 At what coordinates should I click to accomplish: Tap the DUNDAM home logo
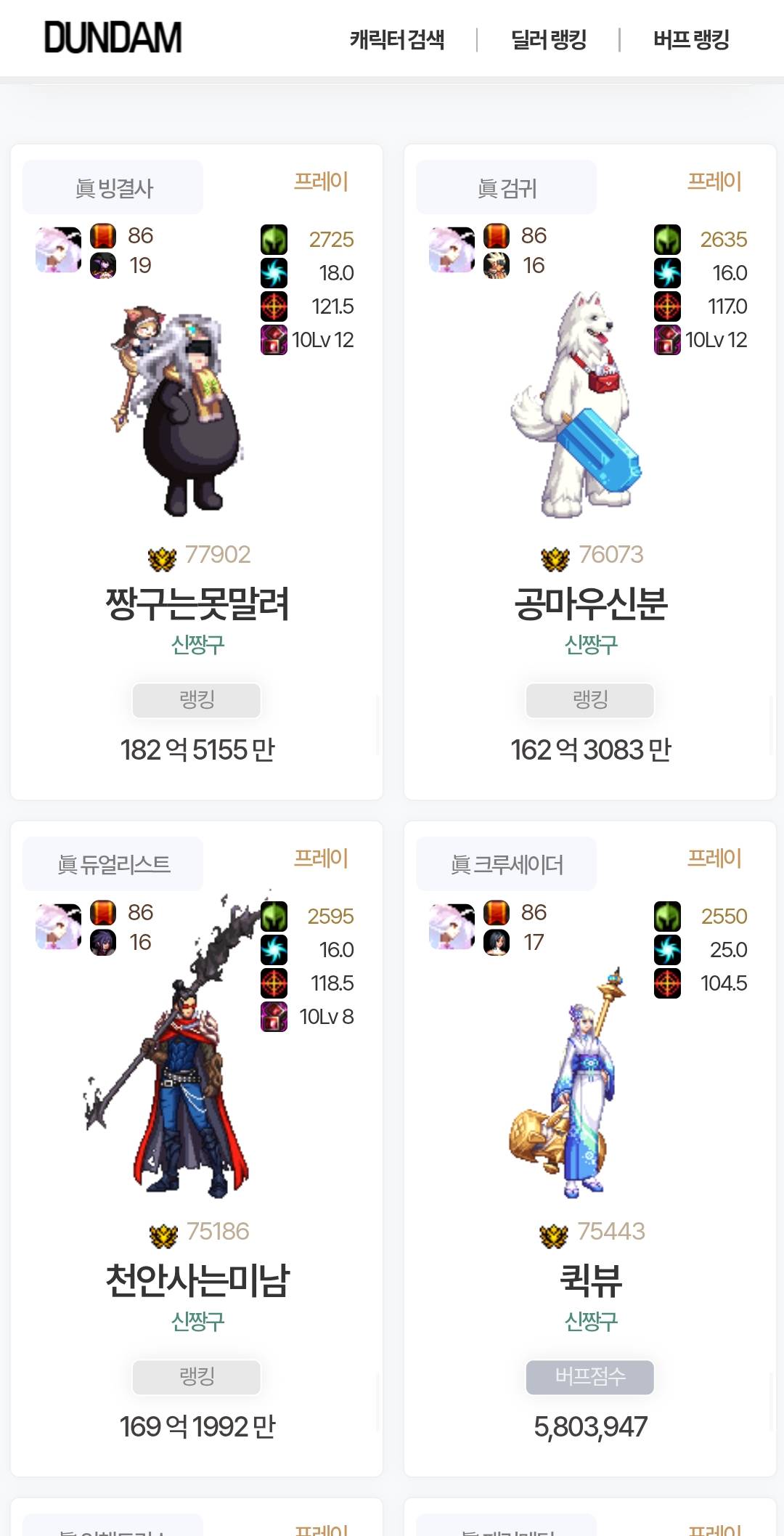tap(113, 38)
